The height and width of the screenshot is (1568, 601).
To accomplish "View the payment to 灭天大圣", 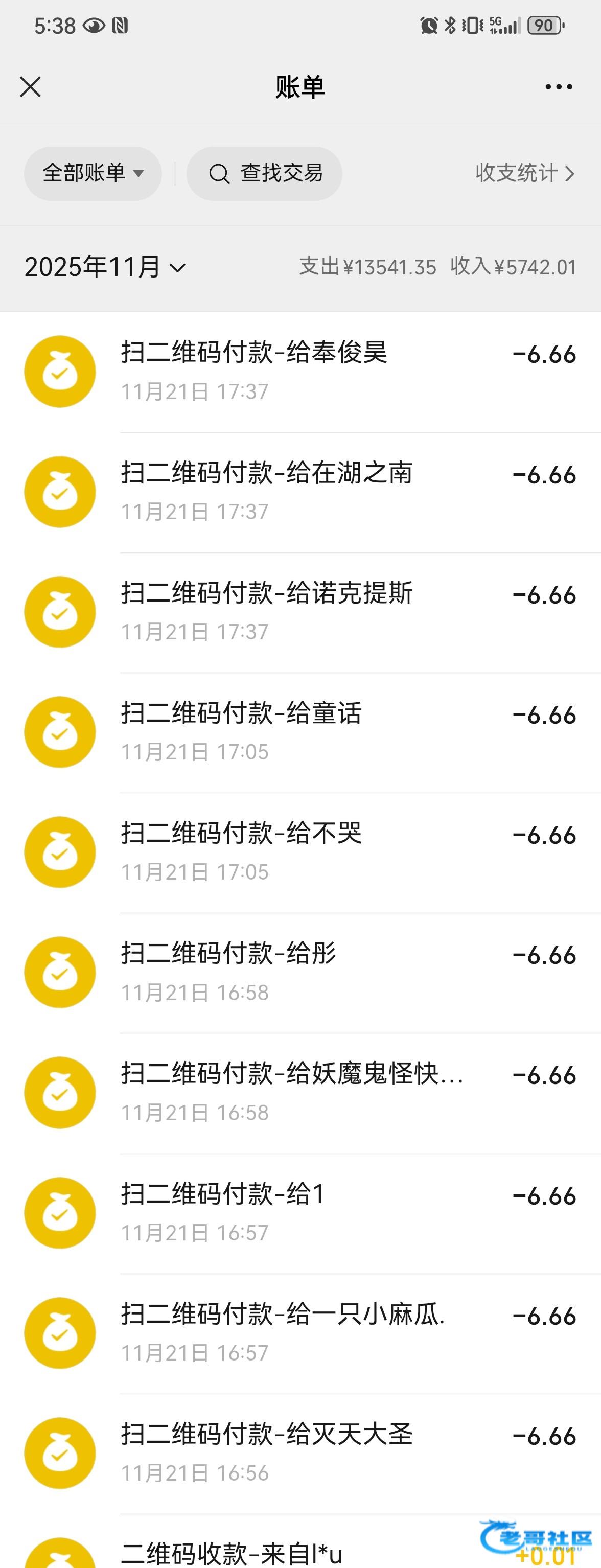I will [299, 1452].
